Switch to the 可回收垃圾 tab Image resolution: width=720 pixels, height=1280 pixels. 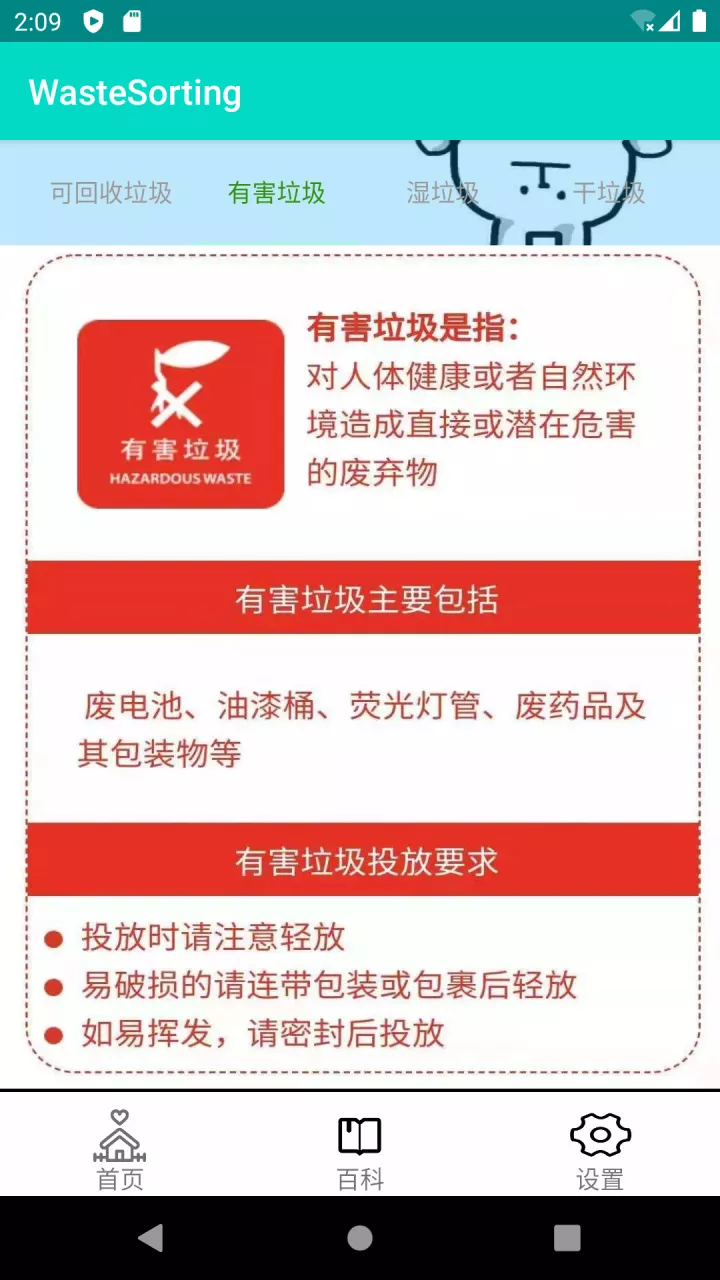coord(111,193)
